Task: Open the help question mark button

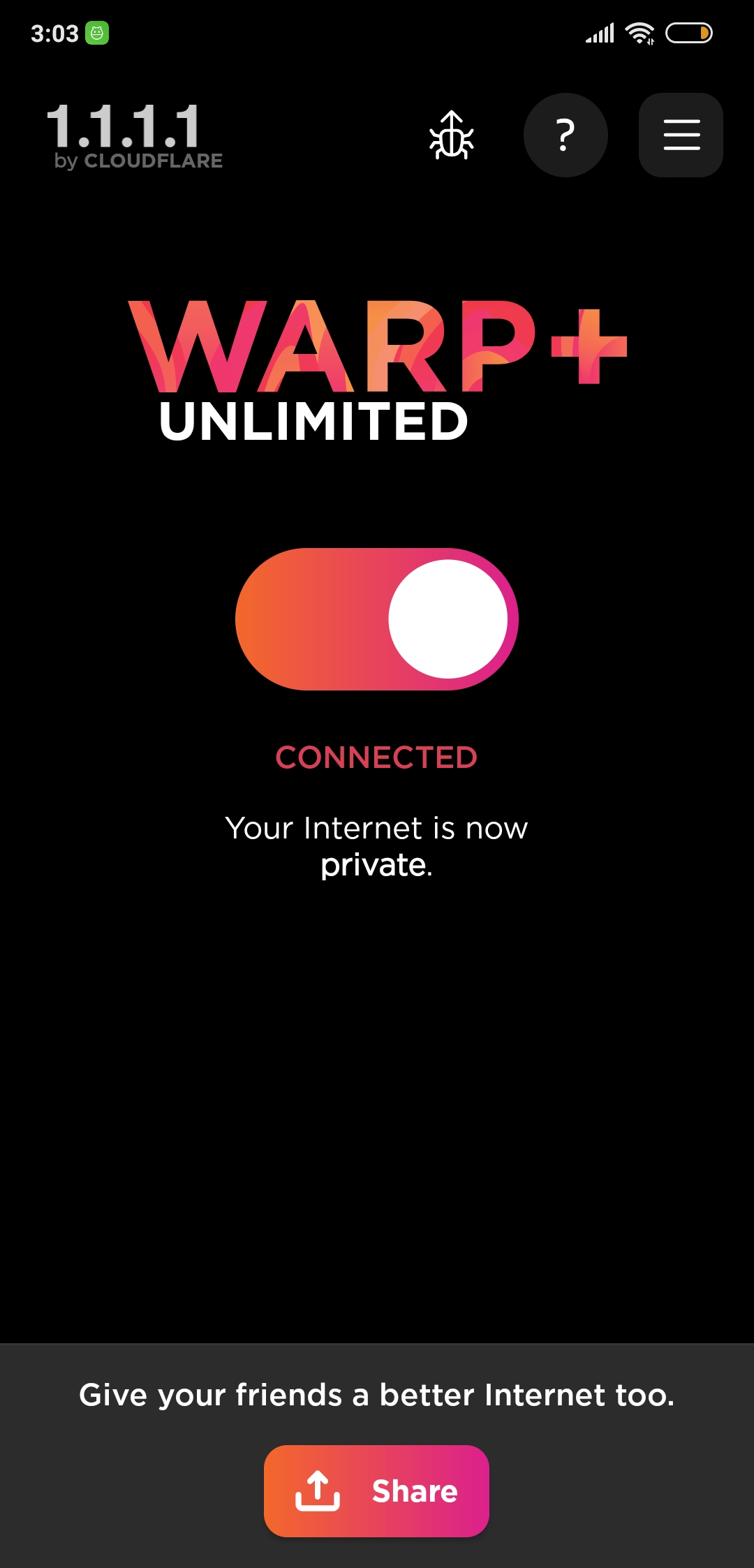Action: [x=565, y=135]
